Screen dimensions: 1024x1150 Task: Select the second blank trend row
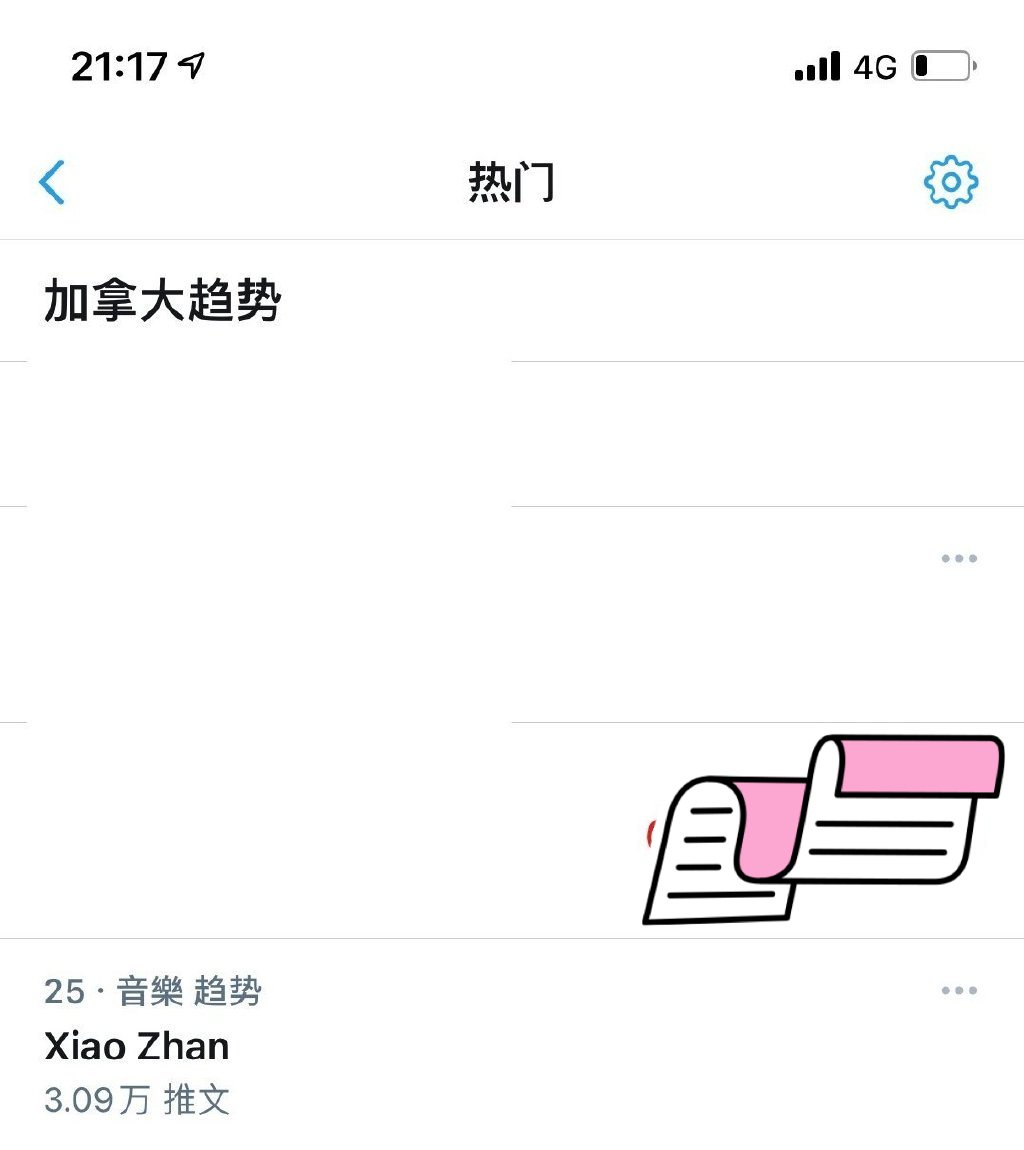click(x=500, y=610)
